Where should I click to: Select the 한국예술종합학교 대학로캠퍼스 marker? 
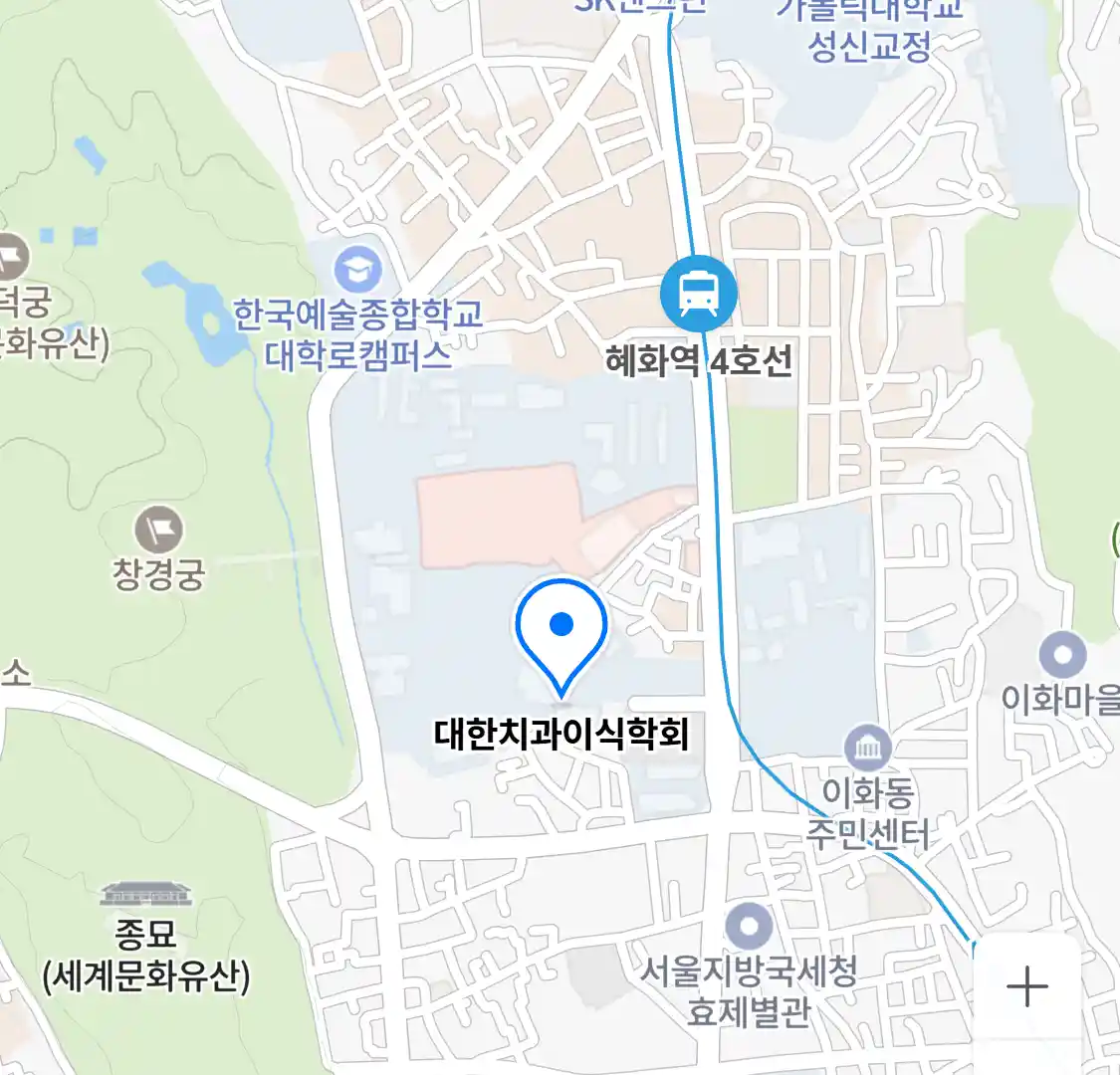357,267
